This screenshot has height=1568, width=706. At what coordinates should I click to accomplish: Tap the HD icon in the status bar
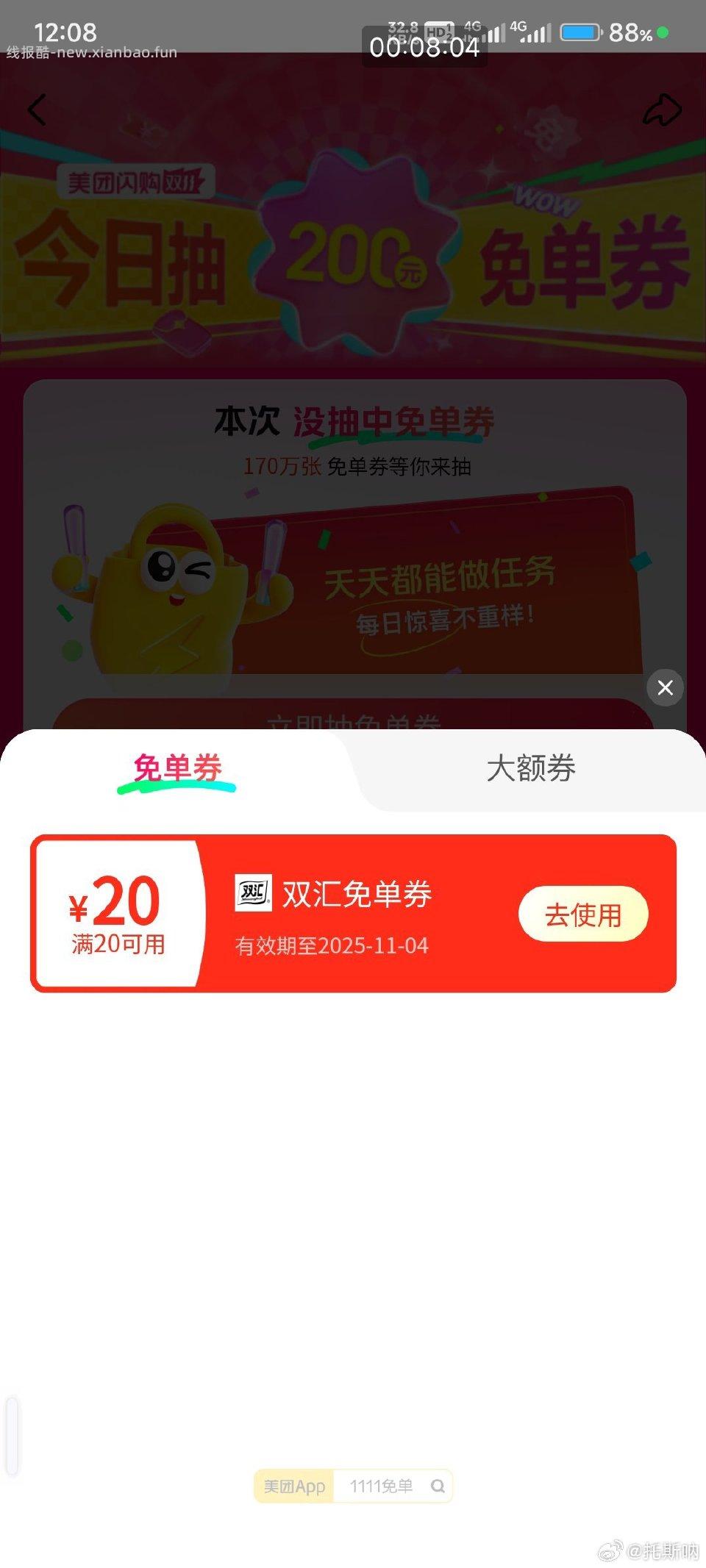click(437, 32)
